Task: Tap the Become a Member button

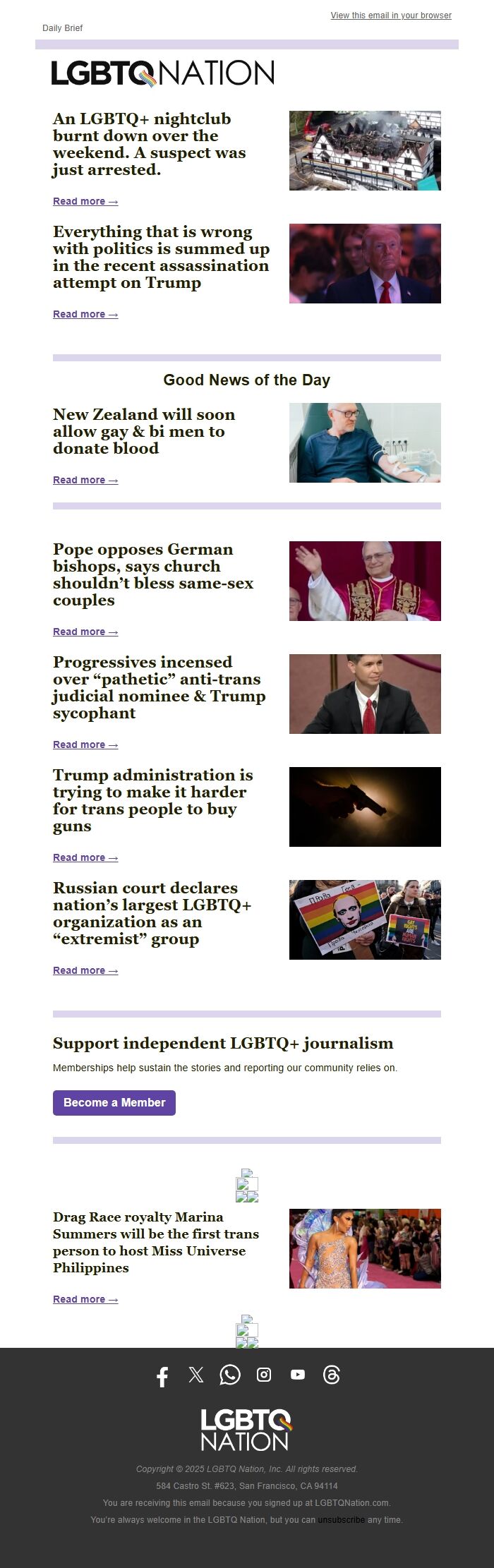Action: tap(114, 1103)
